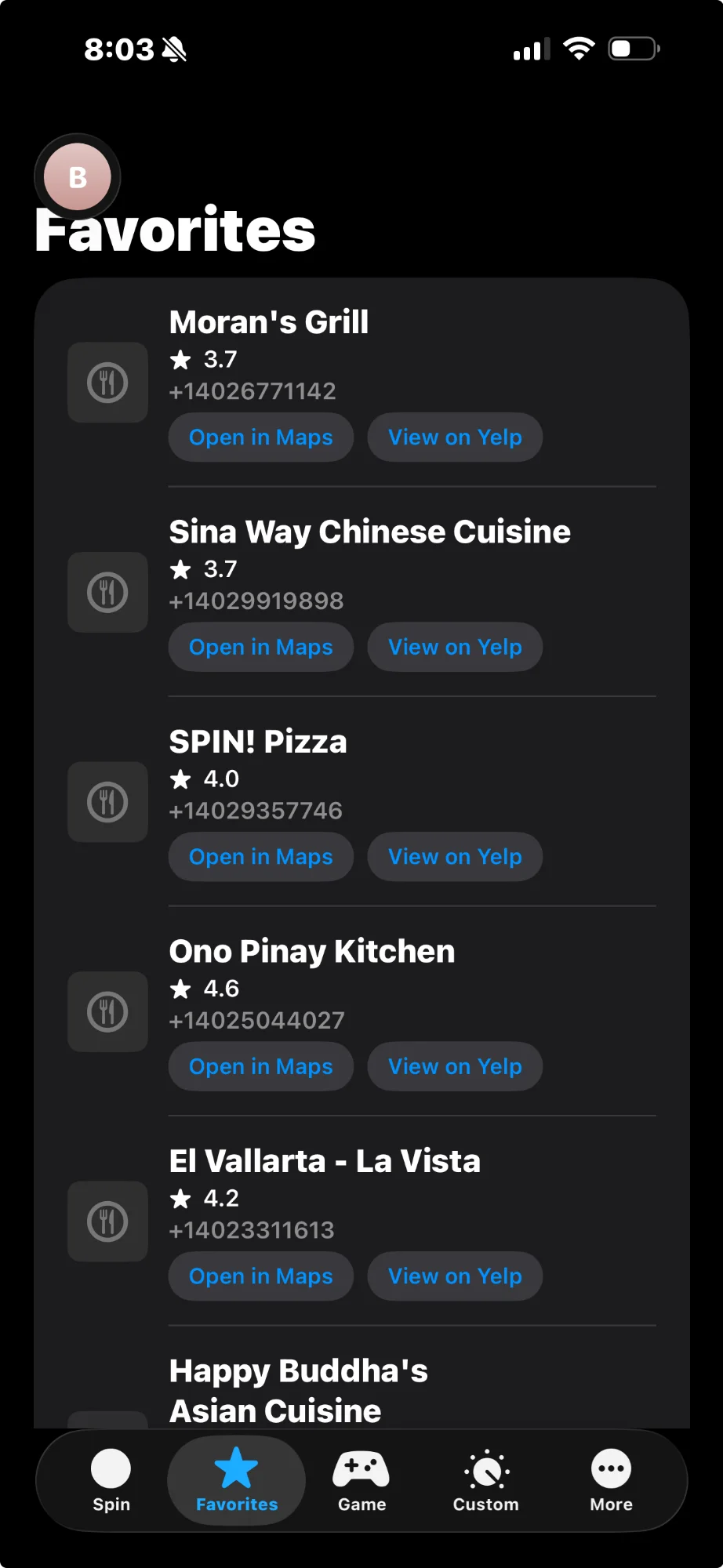Image resolution: width=723 pixels, height=1568 pixels.
Task: View Sina Way Chinese Cuisine on Yelp
Action: 455,647
